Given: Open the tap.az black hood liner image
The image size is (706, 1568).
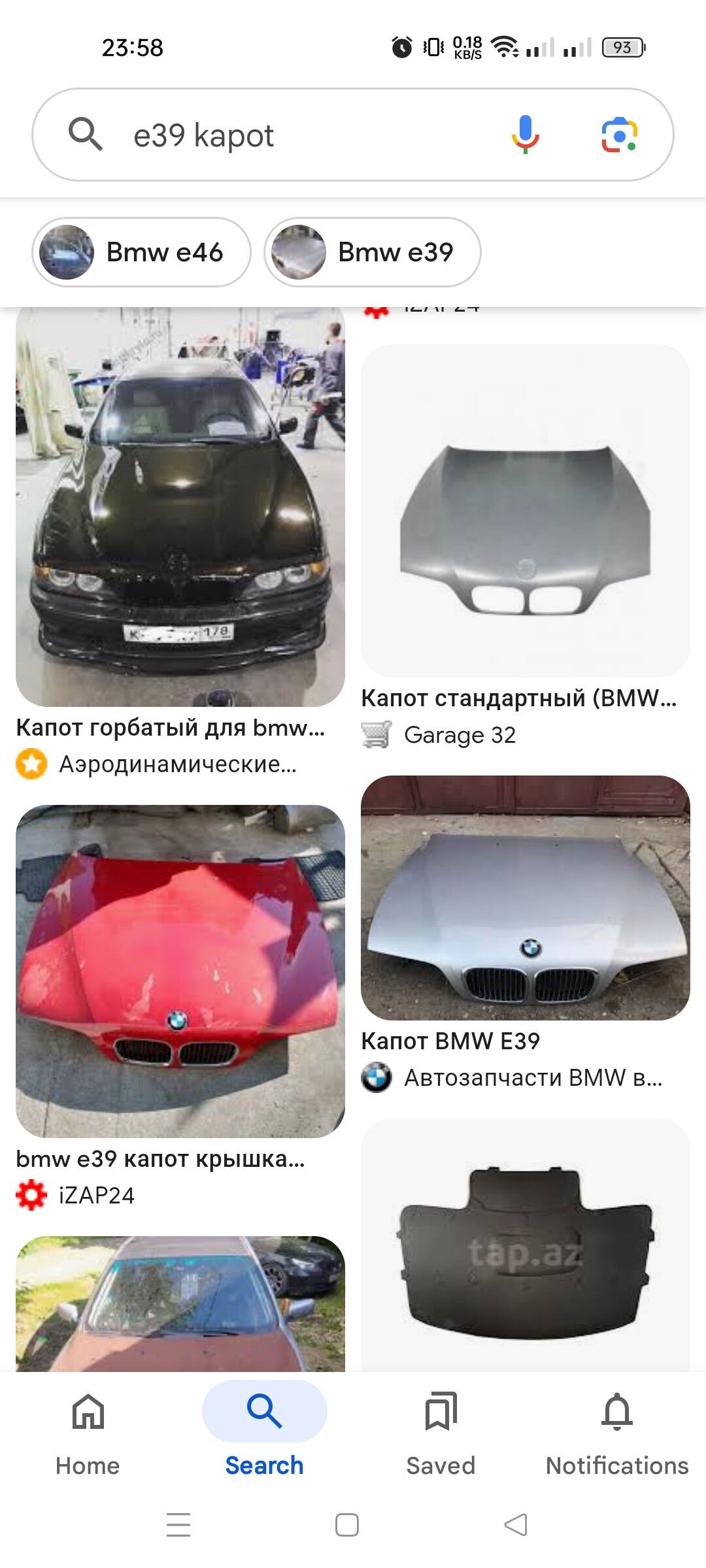Looking at the screenshot, I should coord(526,1245).
